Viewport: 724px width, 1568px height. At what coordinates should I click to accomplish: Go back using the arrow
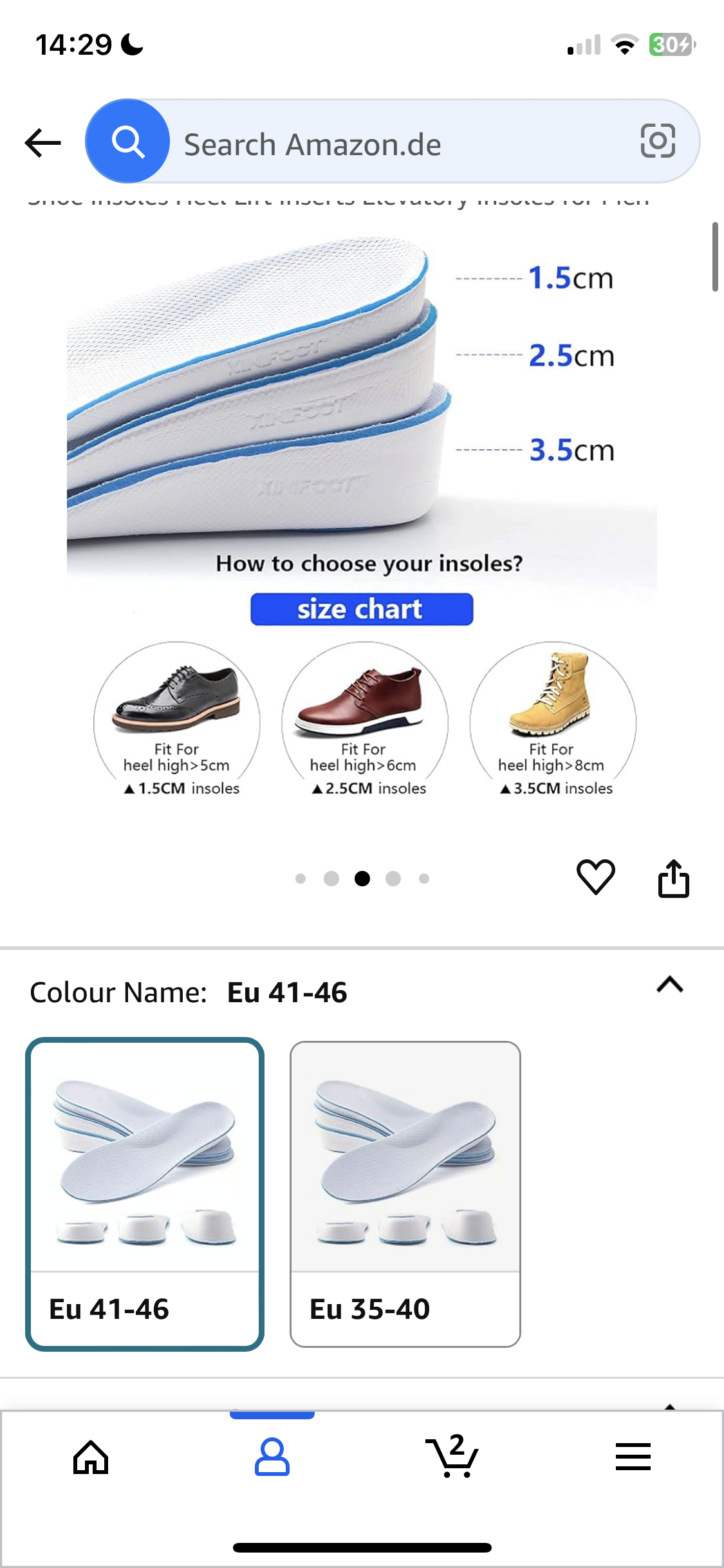point(42,143)
